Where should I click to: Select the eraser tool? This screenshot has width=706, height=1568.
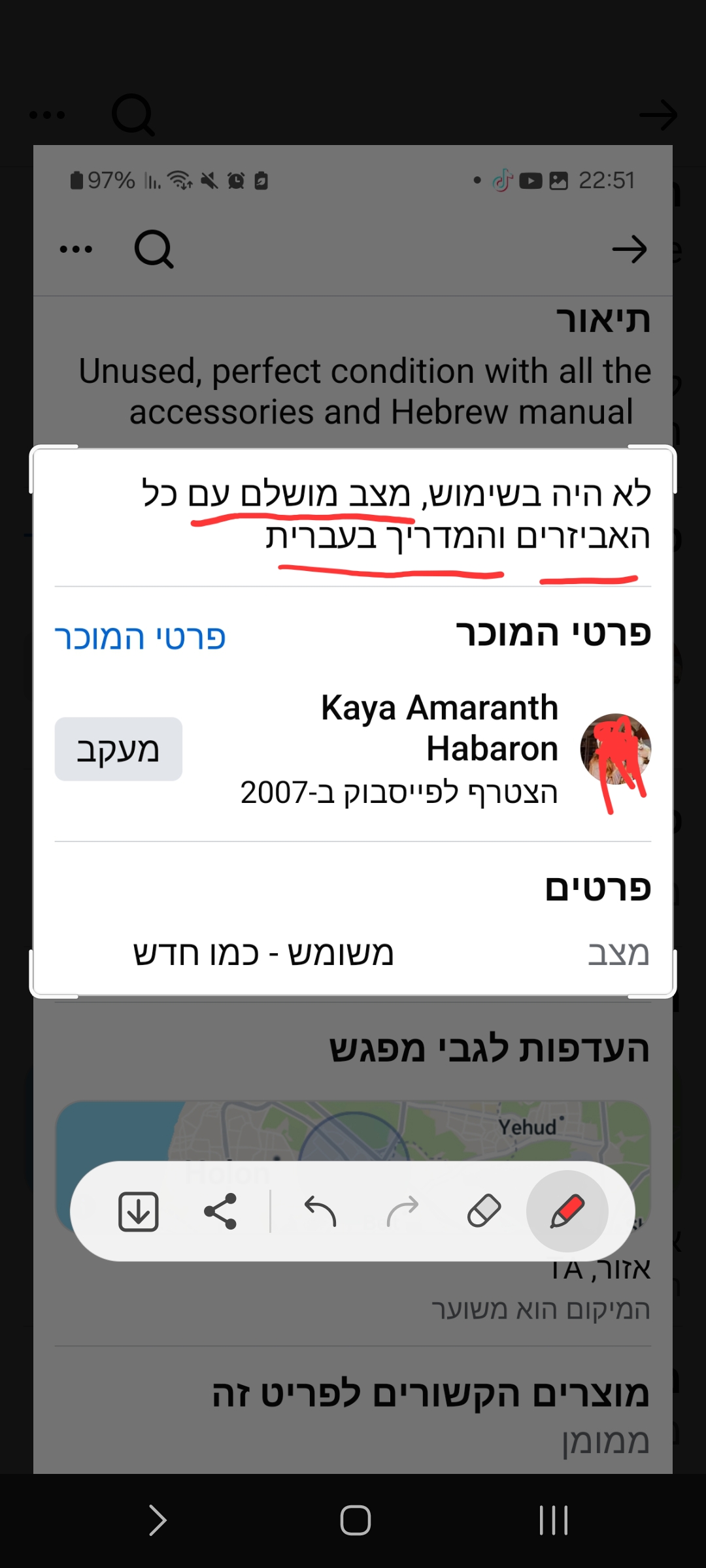tap(484, 1211)
